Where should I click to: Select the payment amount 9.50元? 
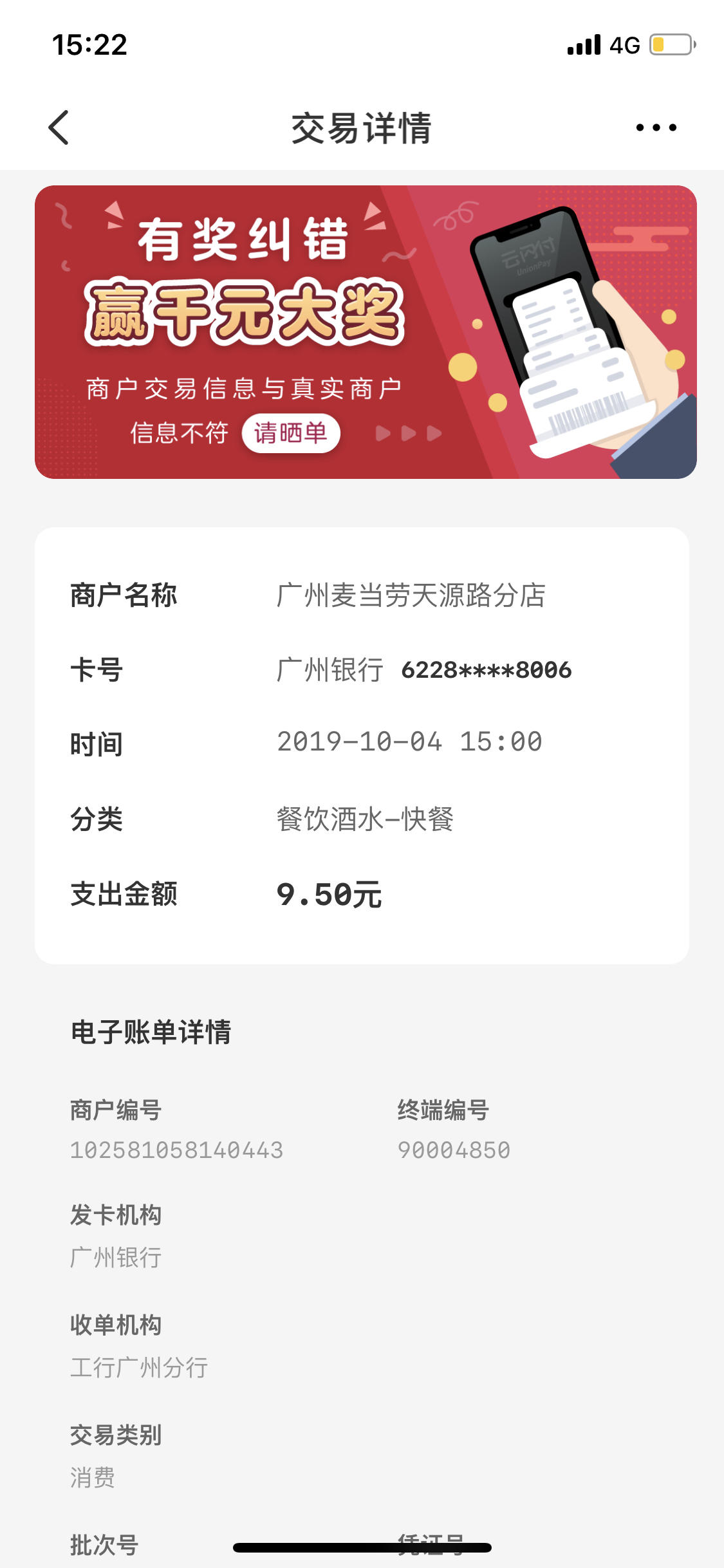330,893
